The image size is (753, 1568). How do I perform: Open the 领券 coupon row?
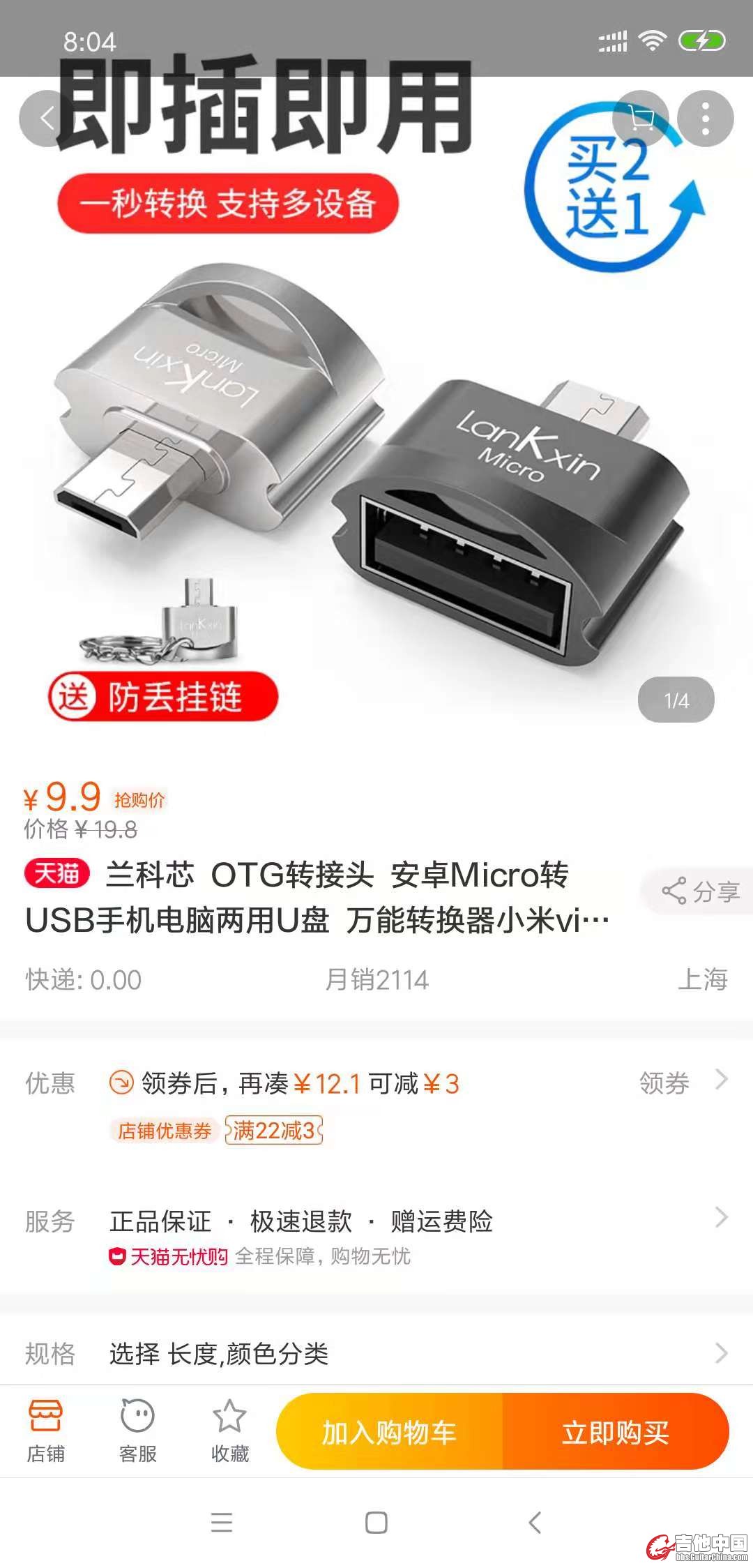682,1083
